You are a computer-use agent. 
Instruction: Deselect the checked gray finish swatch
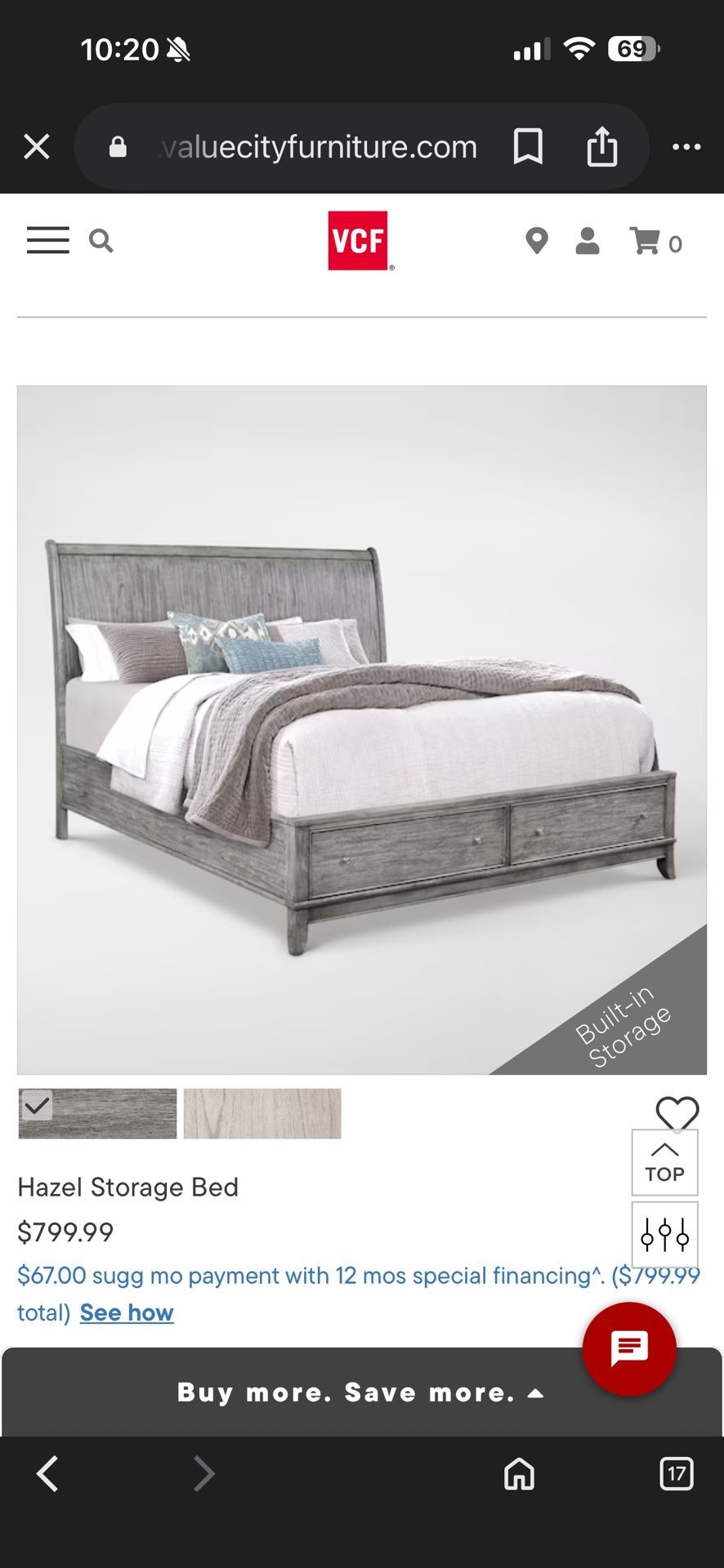(x=96, y=1113)
